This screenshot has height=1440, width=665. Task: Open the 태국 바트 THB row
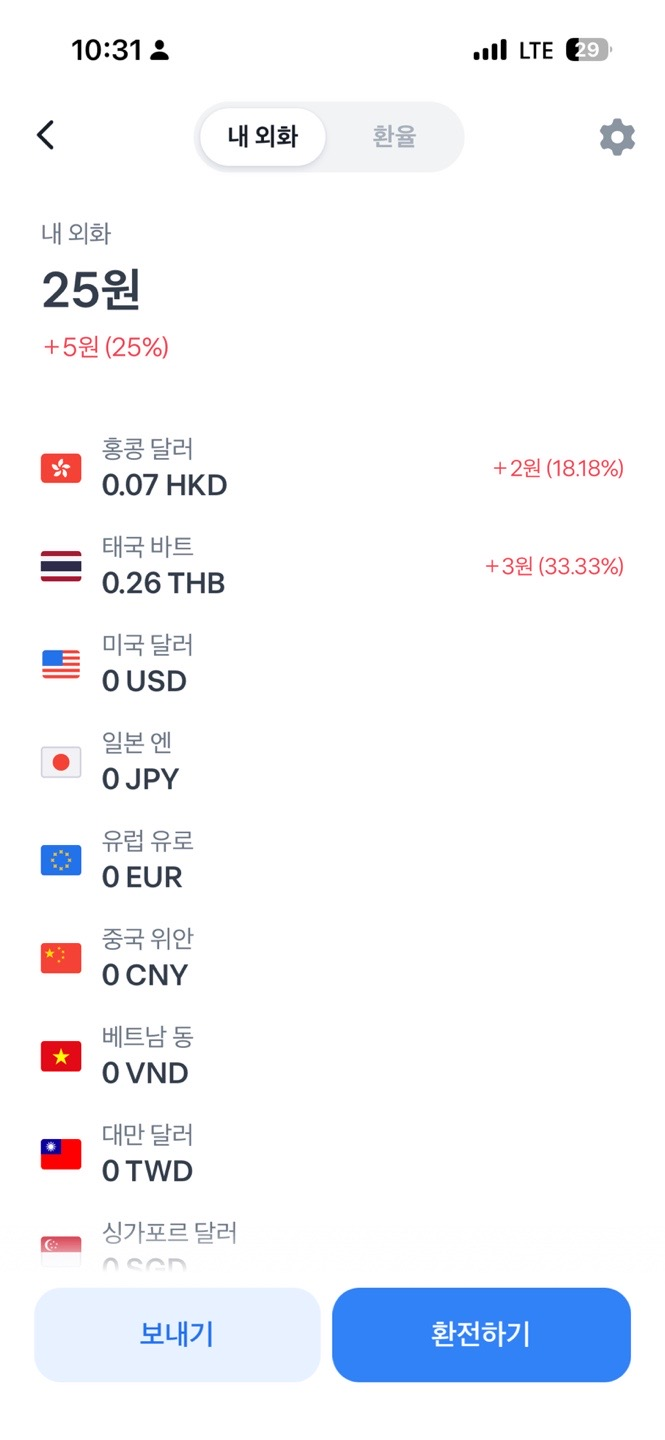(332, 566)
